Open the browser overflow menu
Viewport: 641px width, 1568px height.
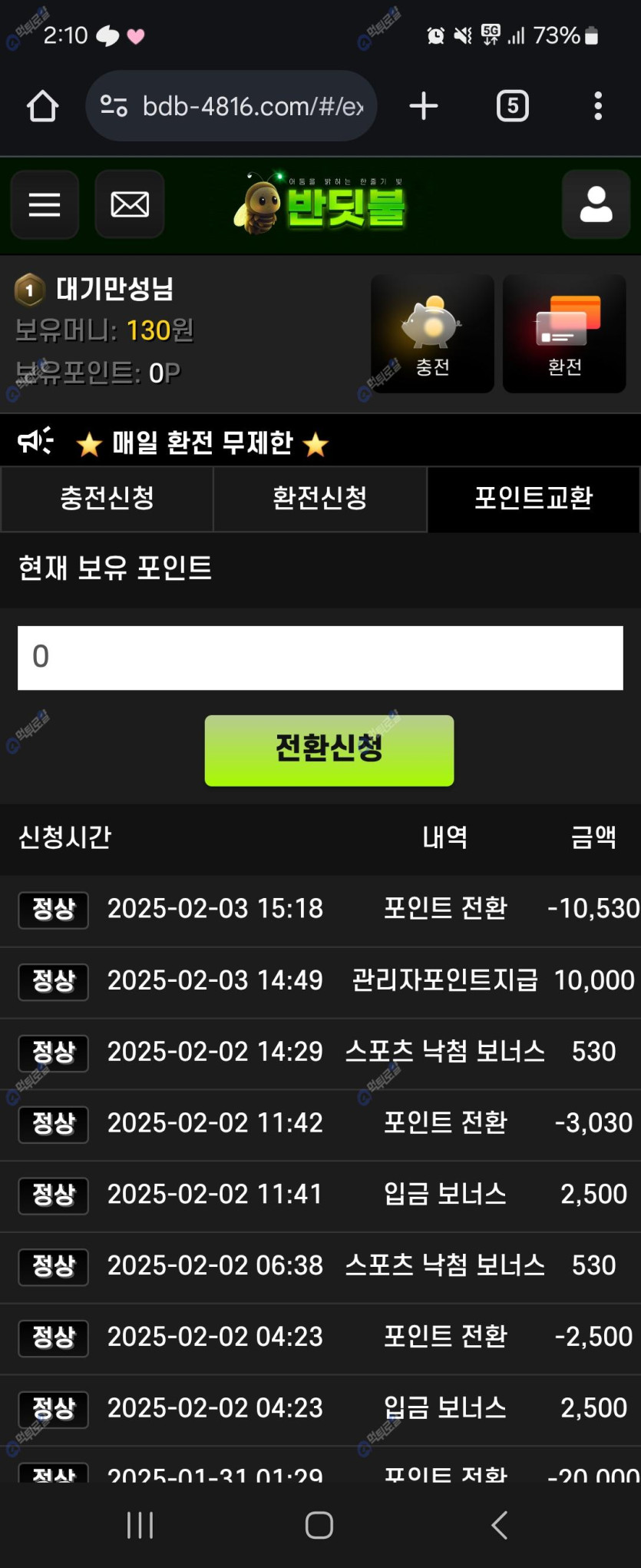tap(598, 106)
